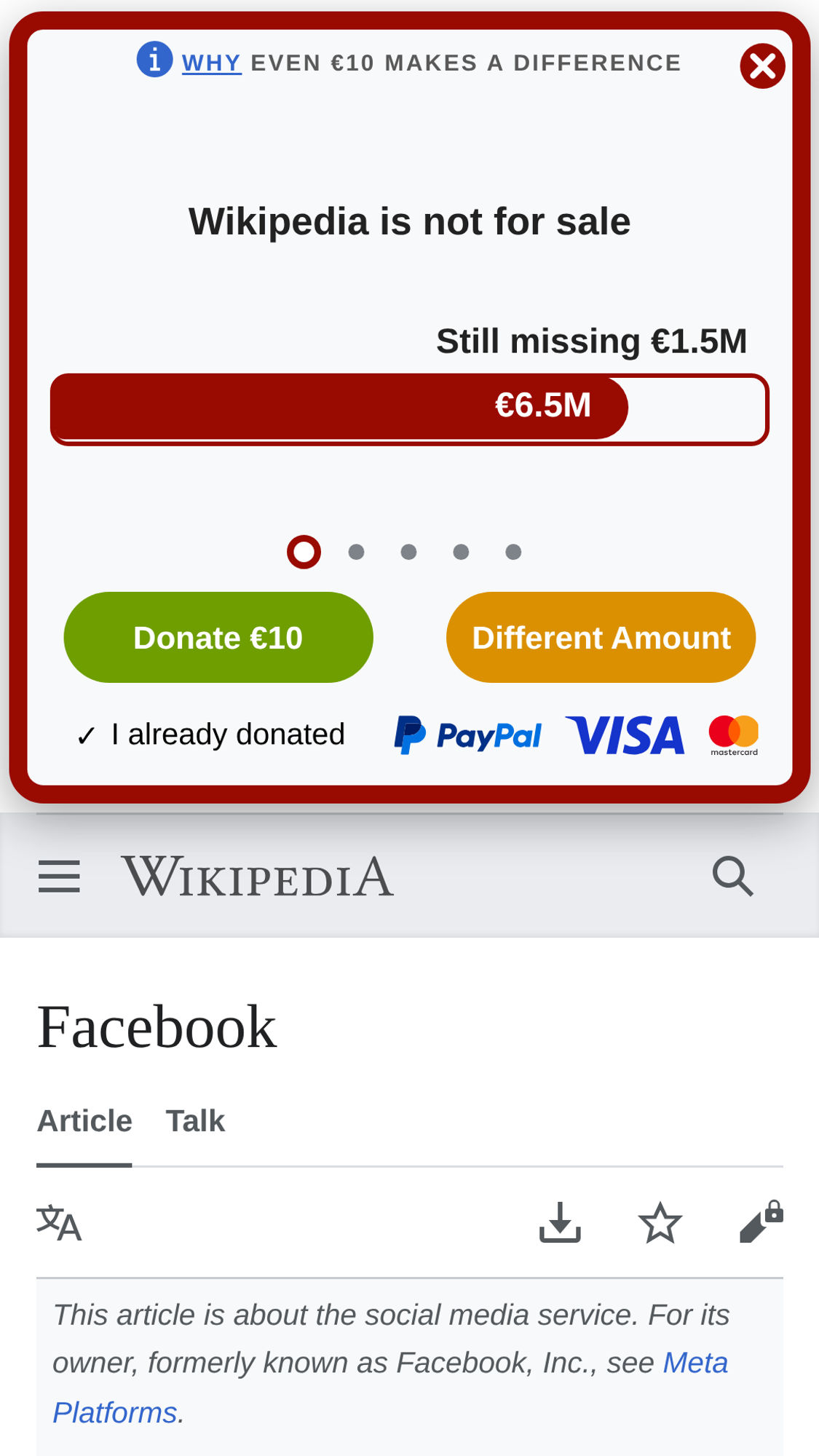
Task: Open the Meta Platforms link
Action: (x=695, y=1363)
